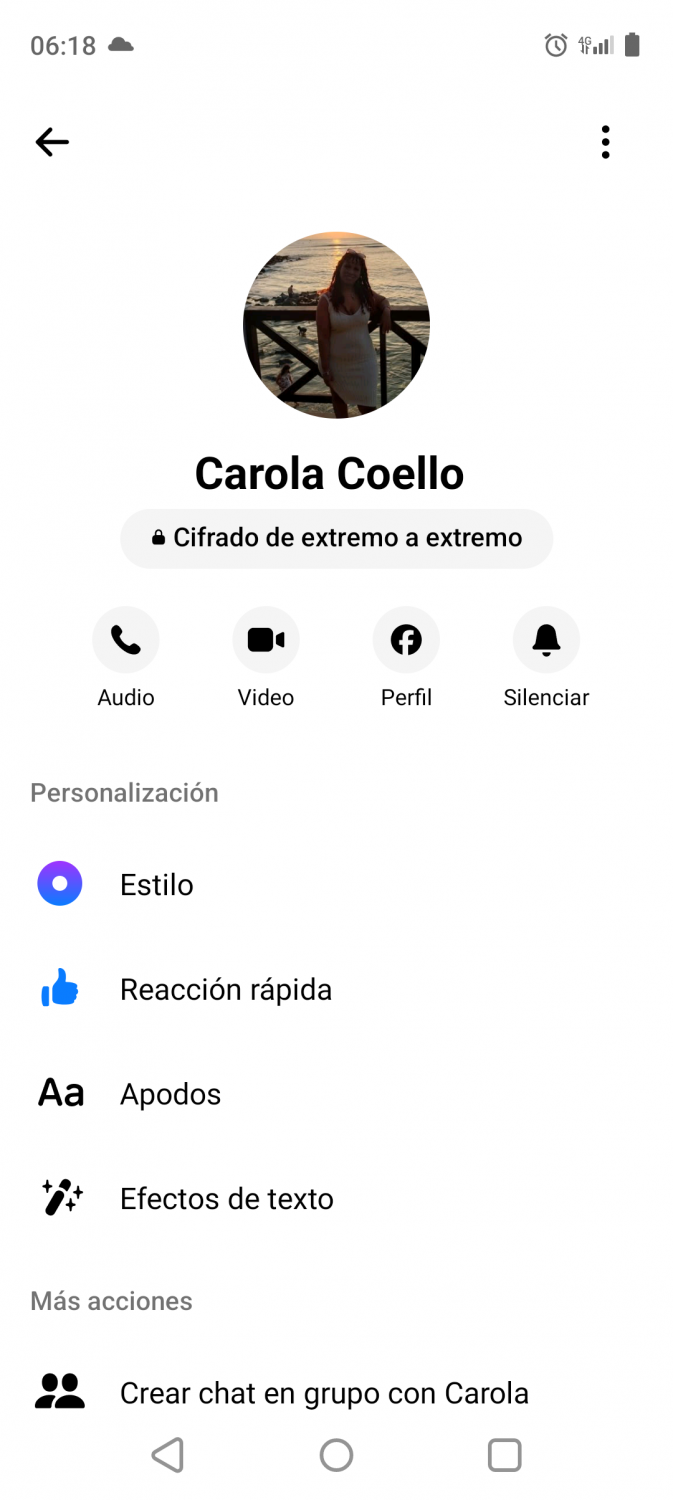Mute notifications with the Silenciar bell
Image resolution: width=673 pixels, height=1500 pixels.
click(546, 640)
